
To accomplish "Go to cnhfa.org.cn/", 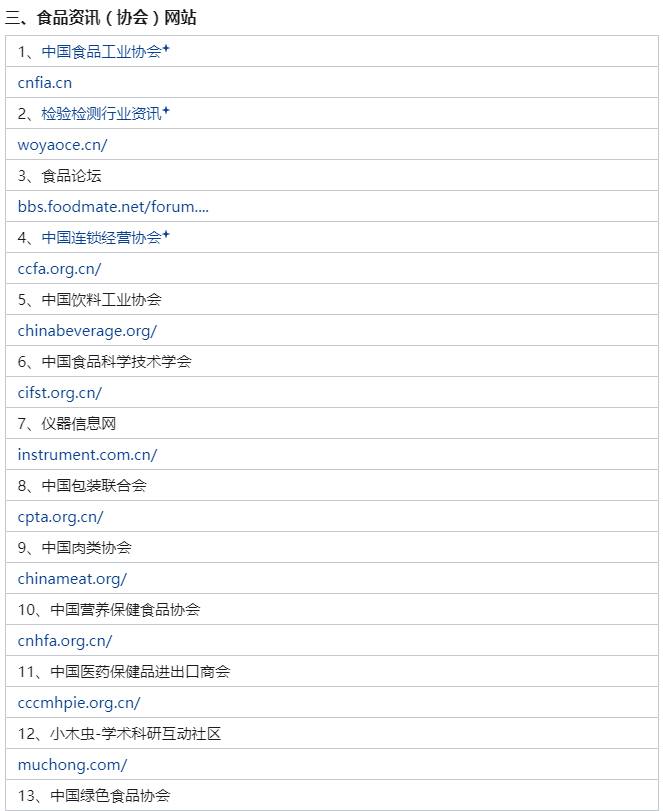I will point(65,641).
